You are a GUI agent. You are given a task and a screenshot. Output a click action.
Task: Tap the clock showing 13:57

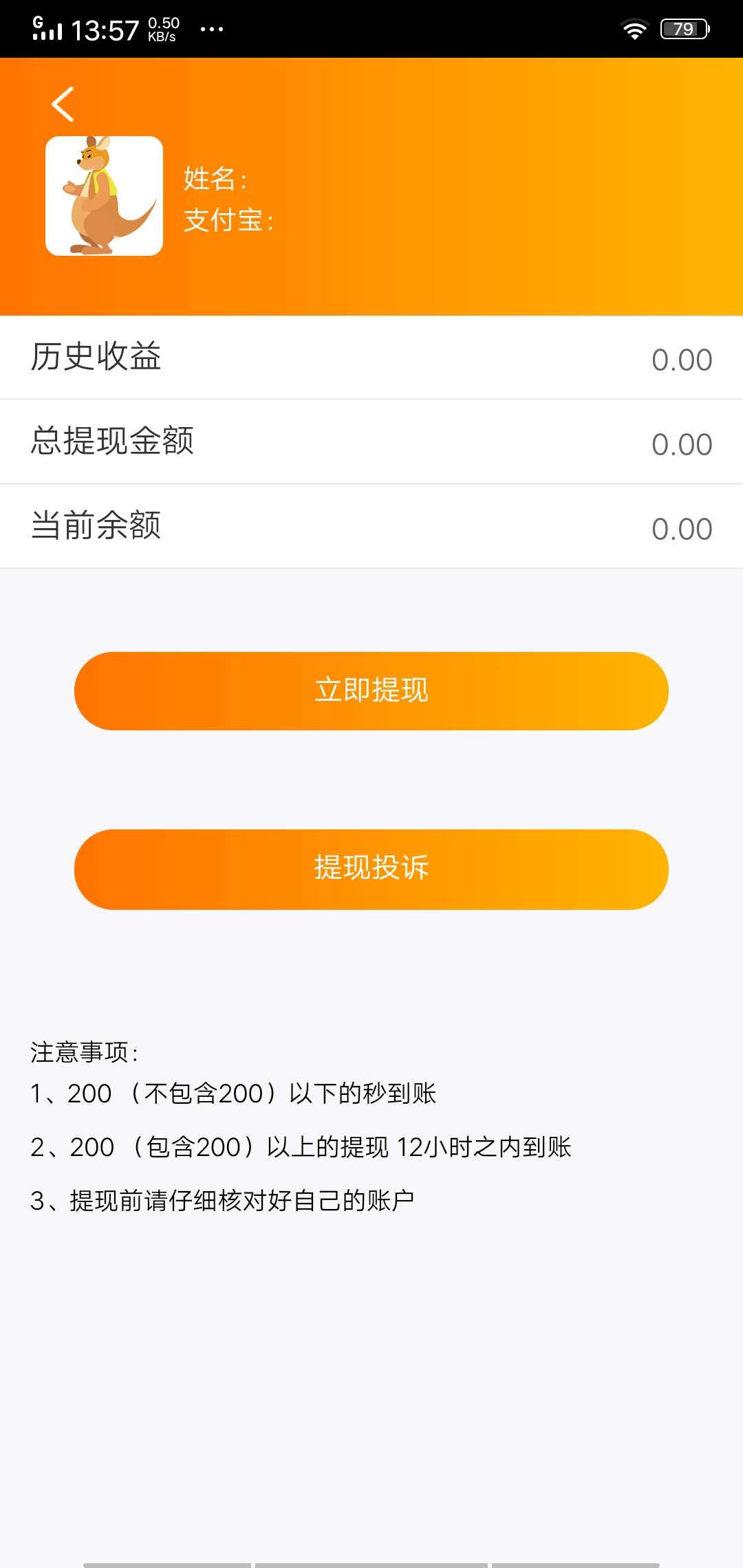(105, 29)
